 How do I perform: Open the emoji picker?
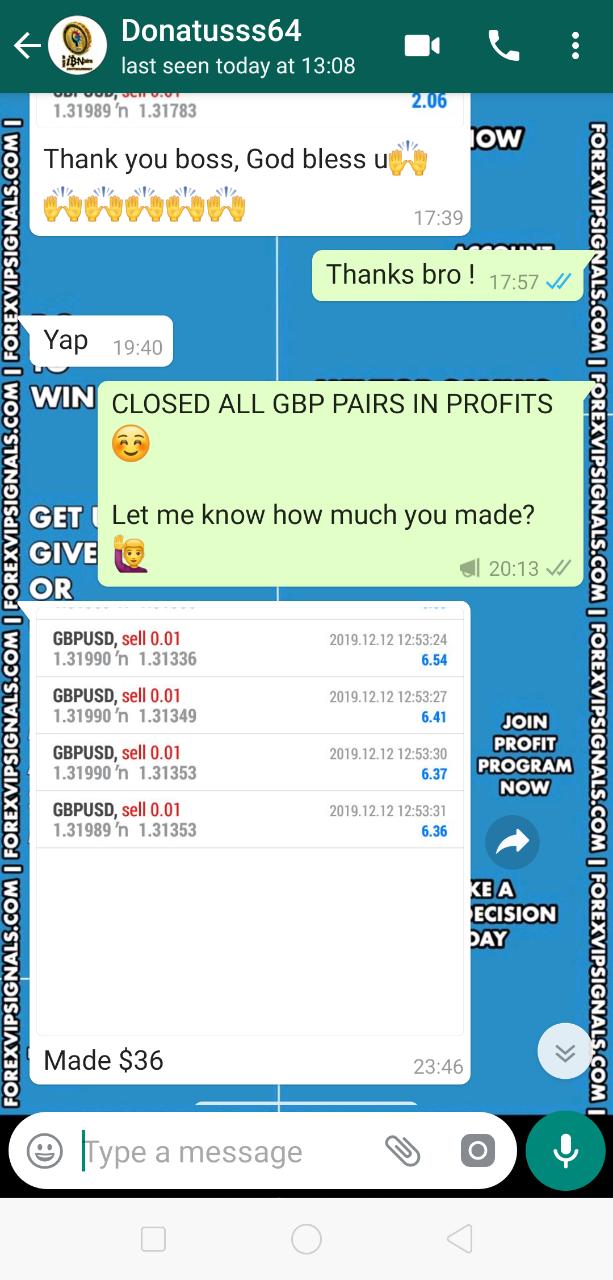(45, 1151)
